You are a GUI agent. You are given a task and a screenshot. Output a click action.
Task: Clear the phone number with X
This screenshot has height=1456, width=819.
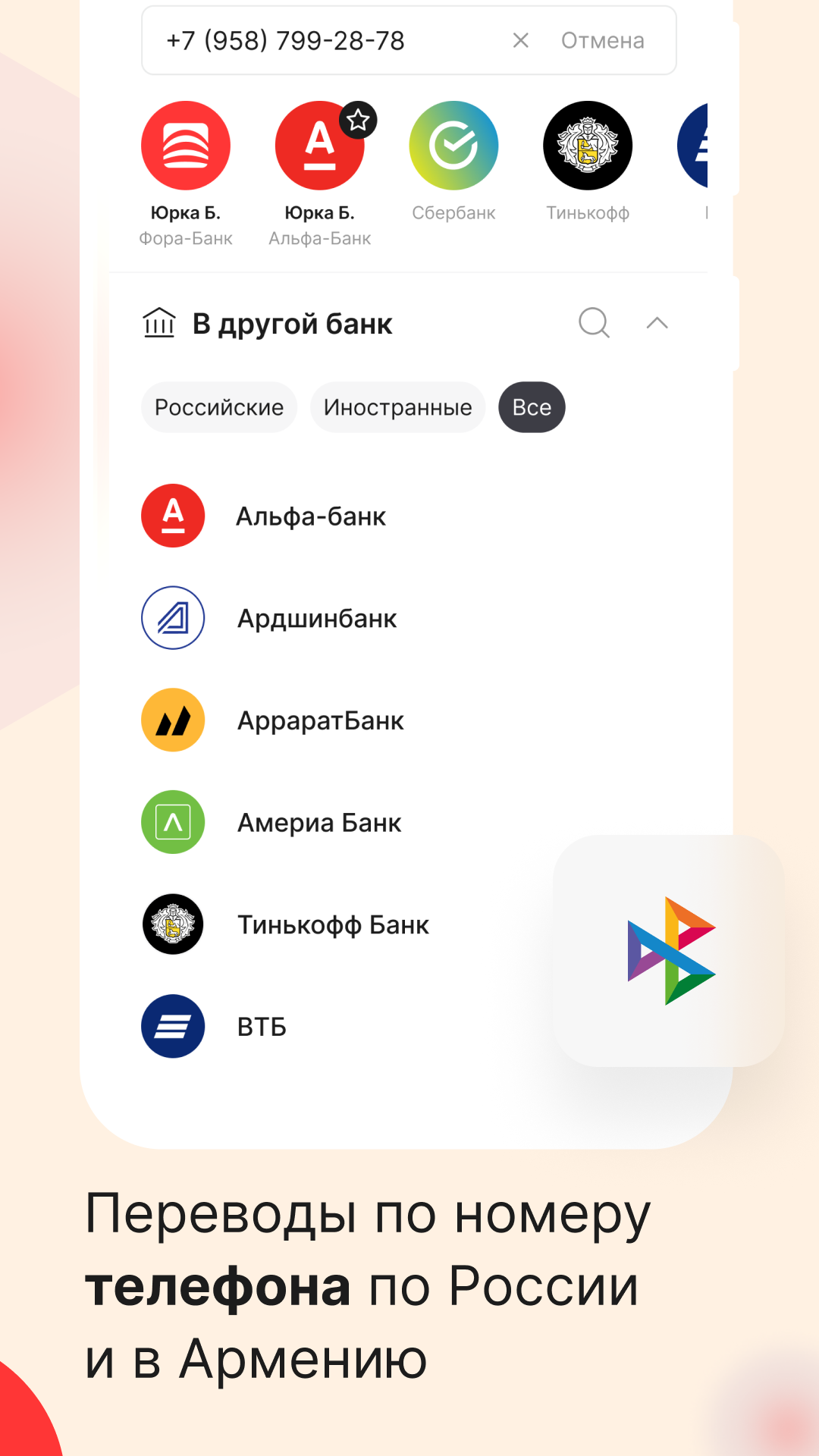coord(520,40)
